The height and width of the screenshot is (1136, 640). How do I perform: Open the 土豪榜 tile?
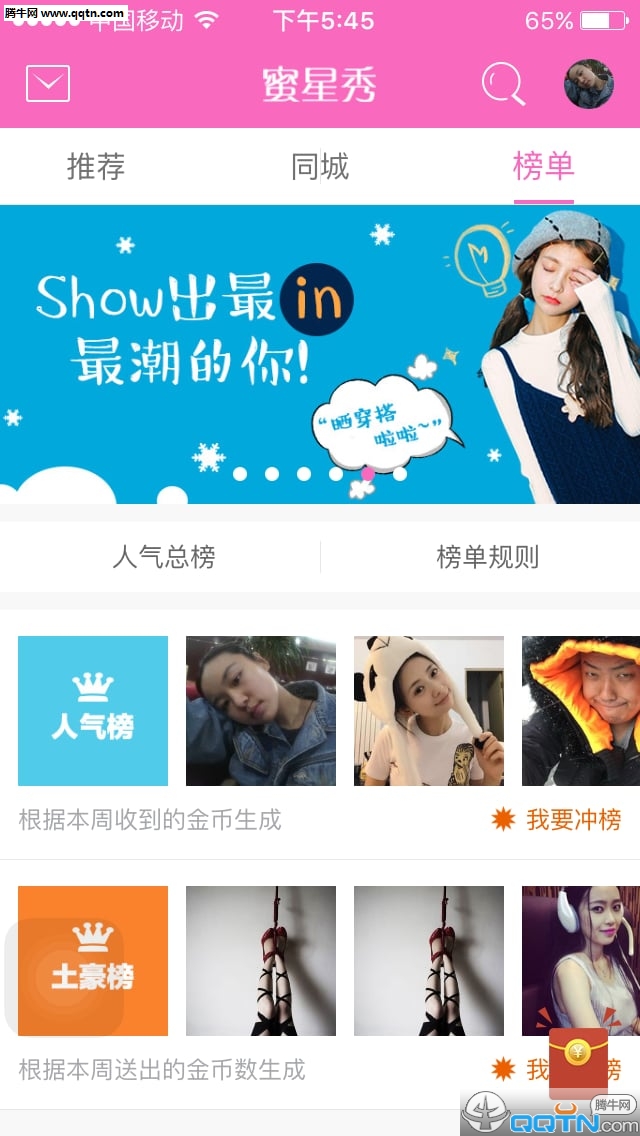coord(93,961)
